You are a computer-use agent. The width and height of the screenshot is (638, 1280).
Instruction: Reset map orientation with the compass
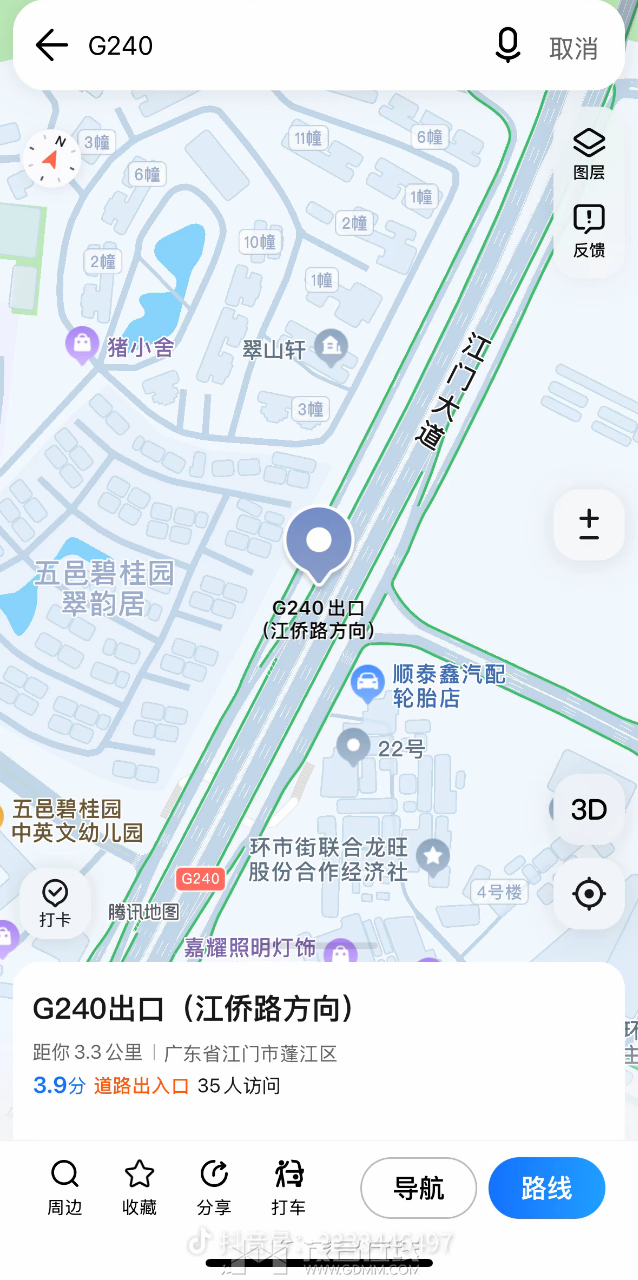click(51, 158)
